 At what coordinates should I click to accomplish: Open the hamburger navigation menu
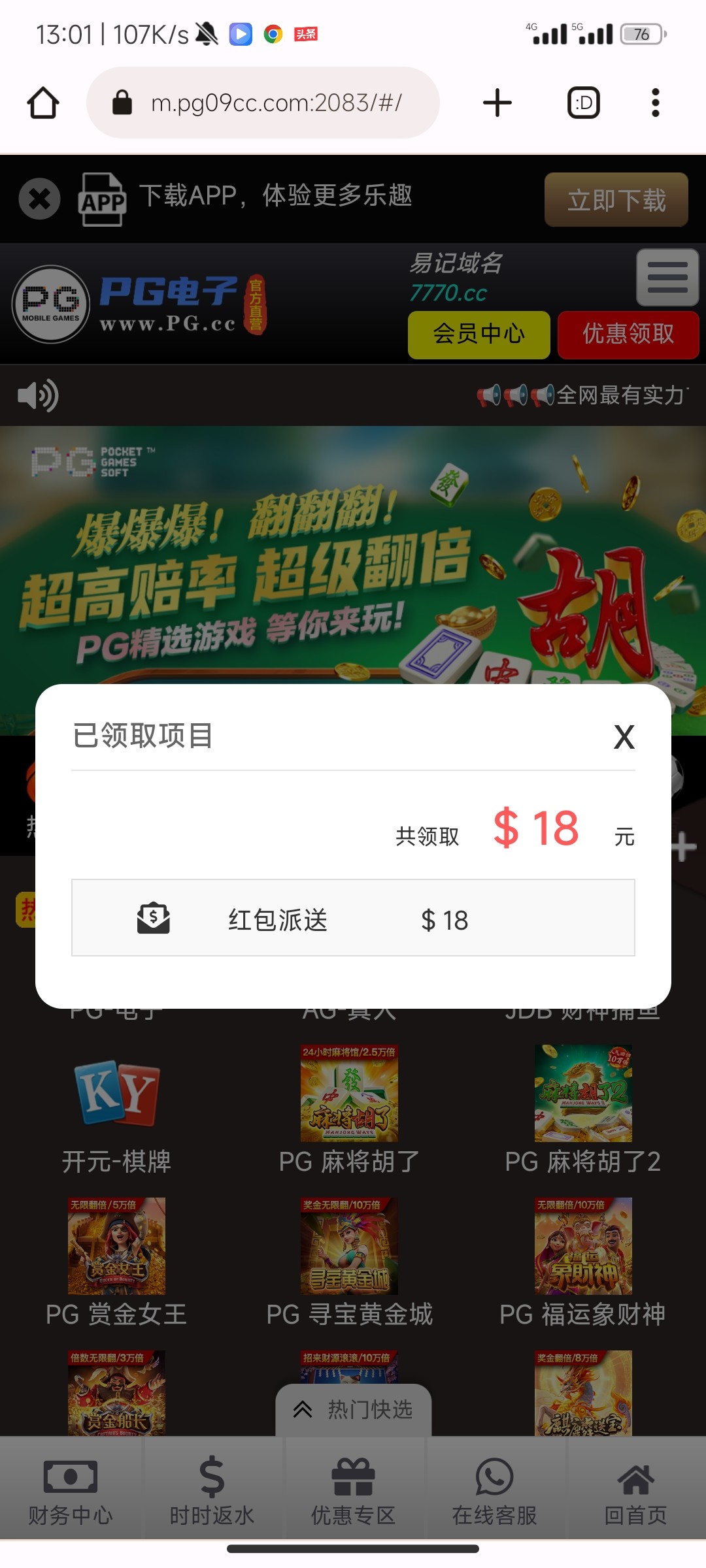coord(666,277)
